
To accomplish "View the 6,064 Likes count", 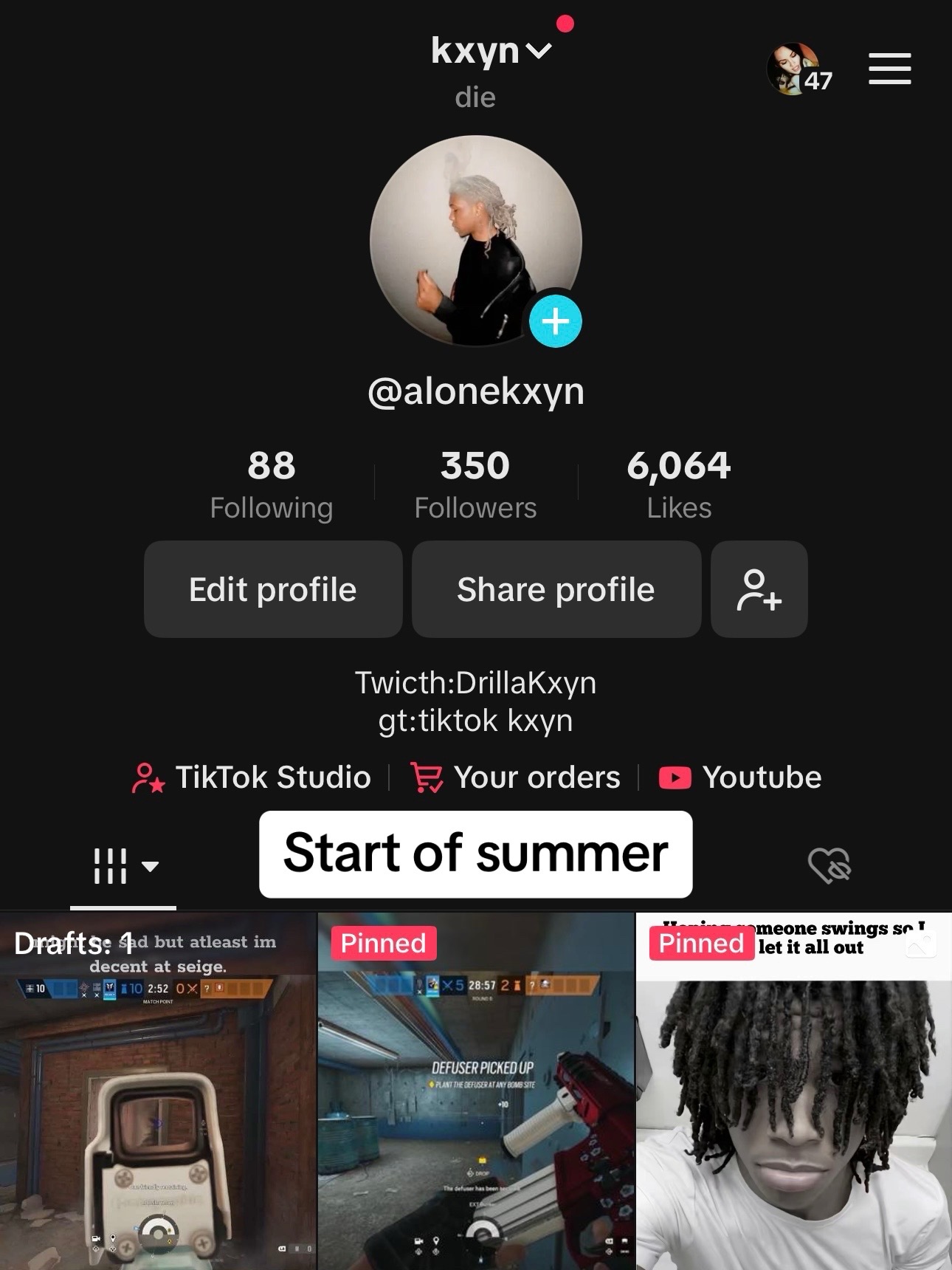I will point(678,484).
